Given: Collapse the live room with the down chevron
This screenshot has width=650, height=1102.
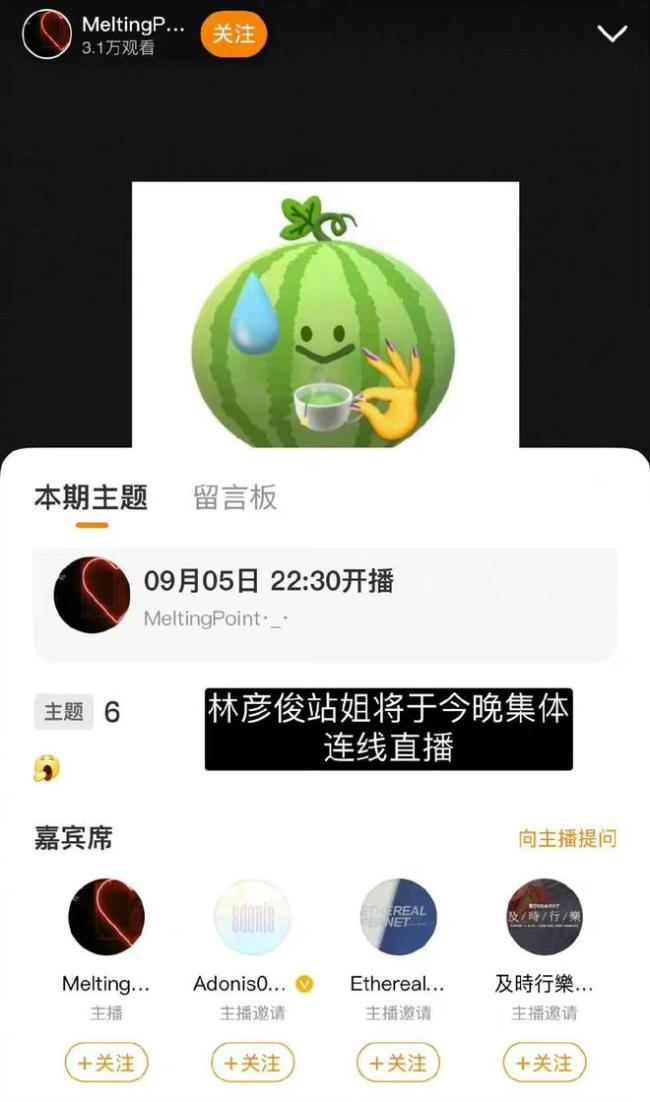Looking at the screenshot, I should 611,34.
